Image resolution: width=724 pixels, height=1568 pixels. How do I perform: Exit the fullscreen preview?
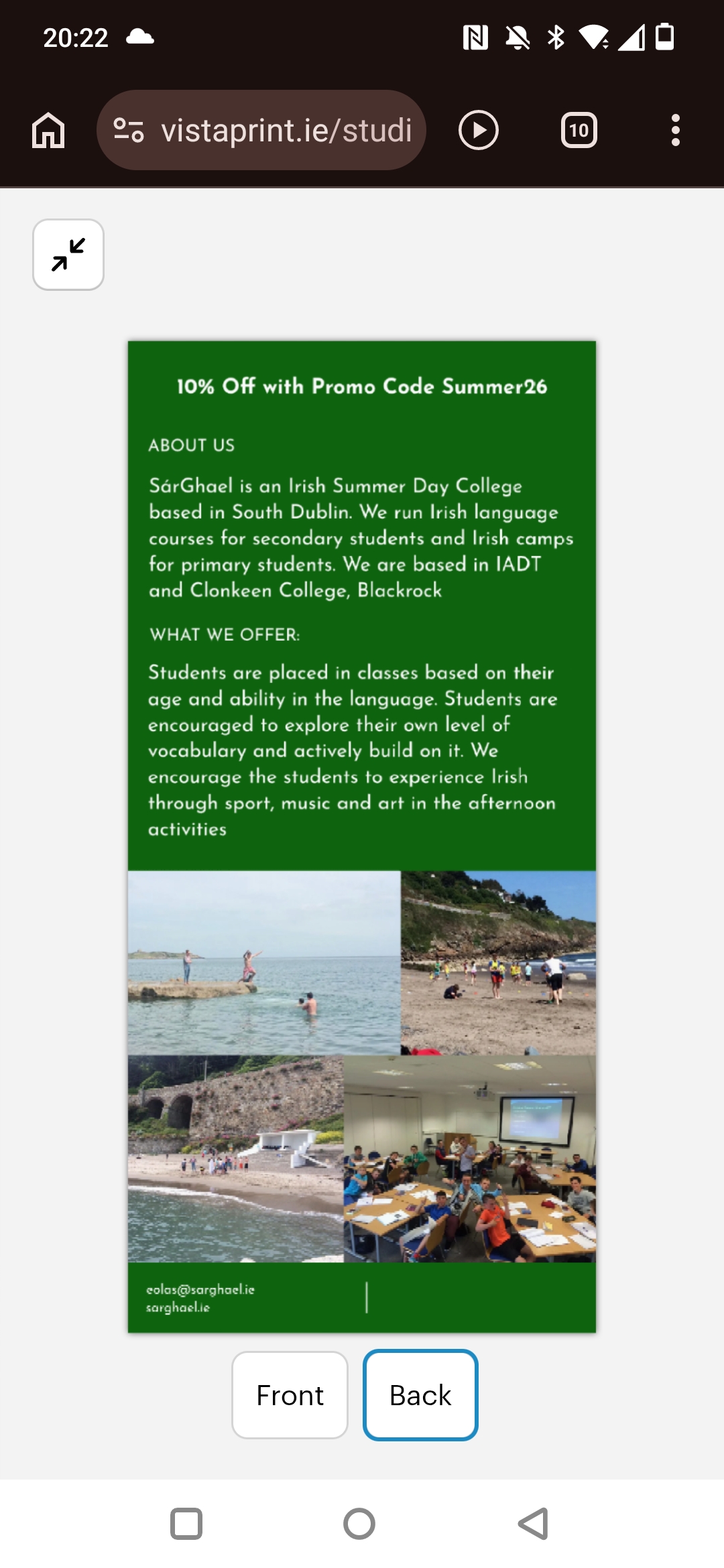(68, 255)
